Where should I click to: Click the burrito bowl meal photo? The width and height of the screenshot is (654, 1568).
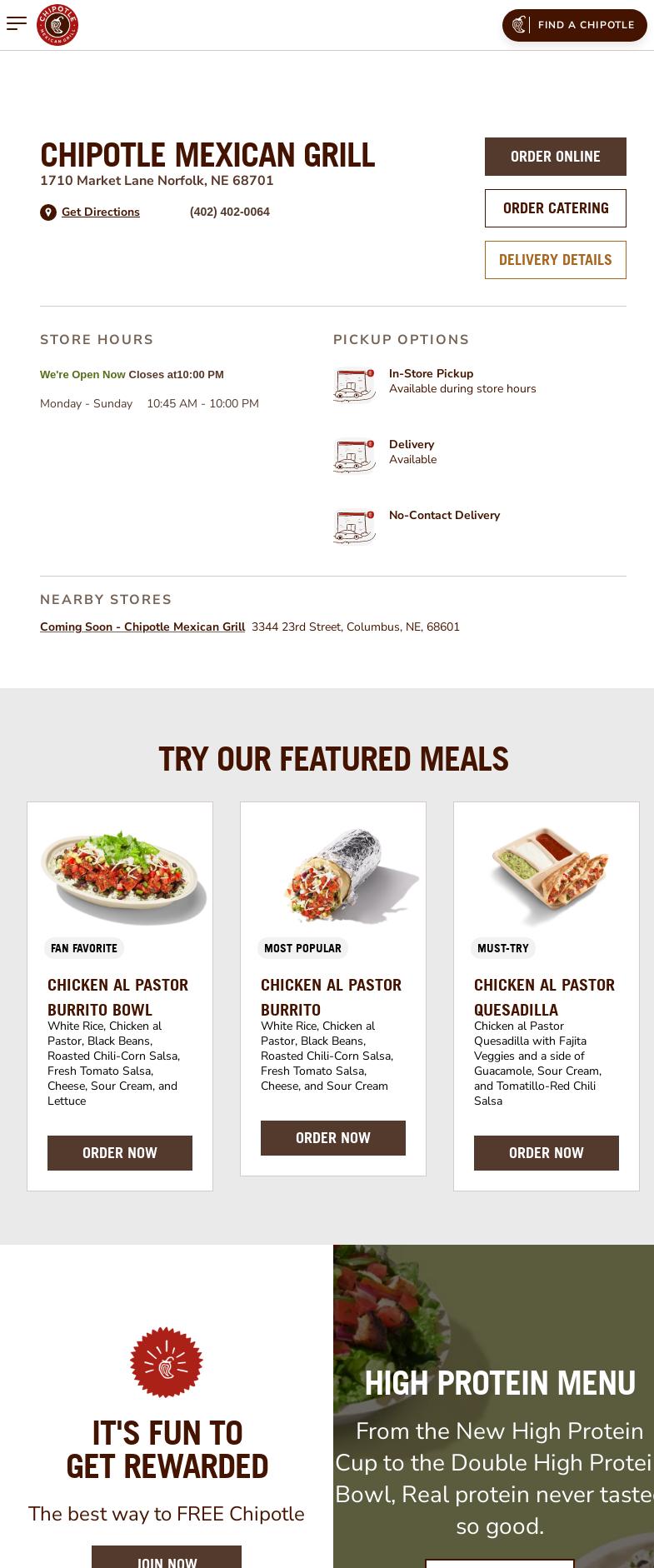tap(120, 875)
